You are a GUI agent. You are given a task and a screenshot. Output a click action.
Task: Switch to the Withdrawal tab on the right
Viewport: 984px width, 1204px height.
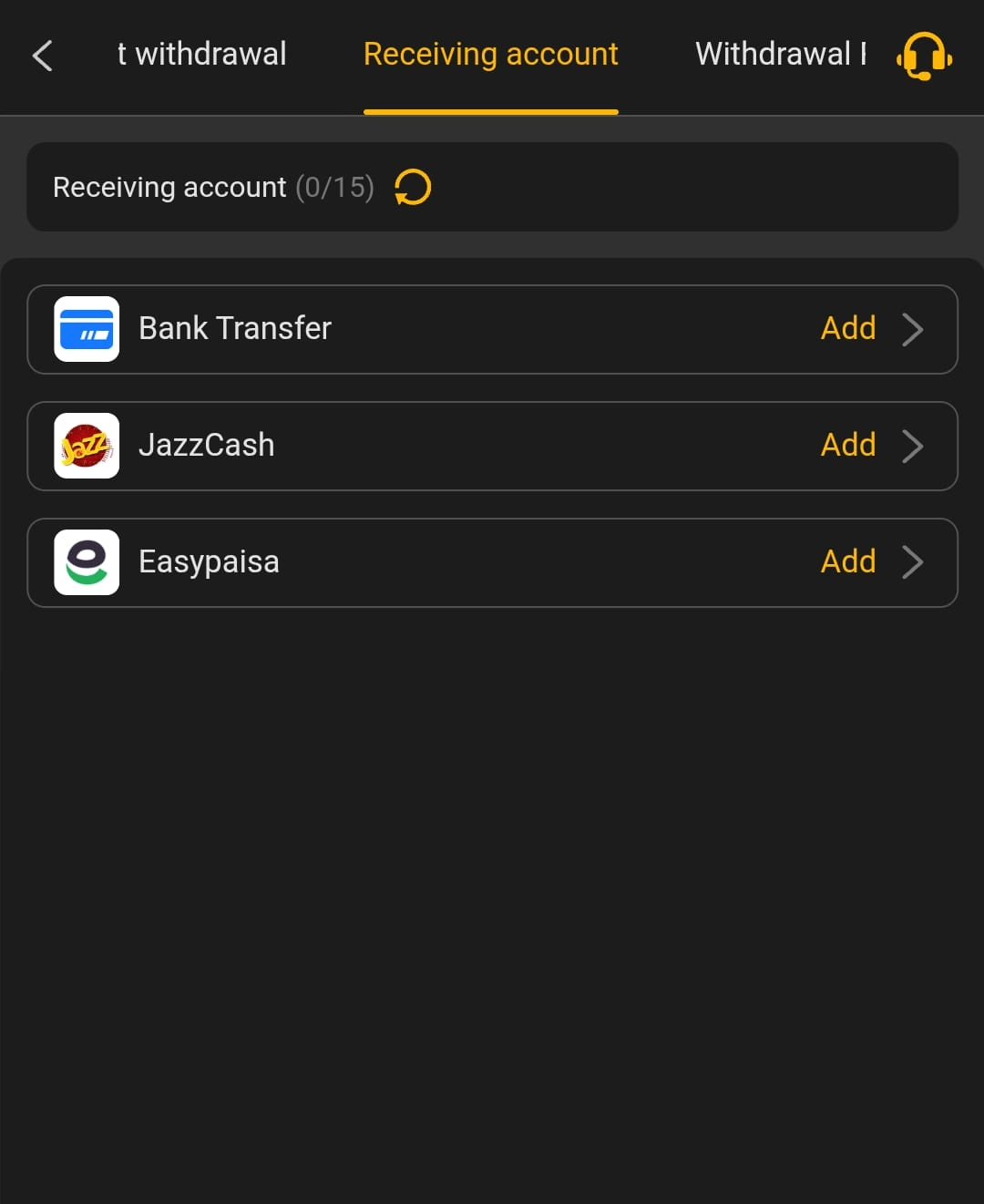coord(779,55)
